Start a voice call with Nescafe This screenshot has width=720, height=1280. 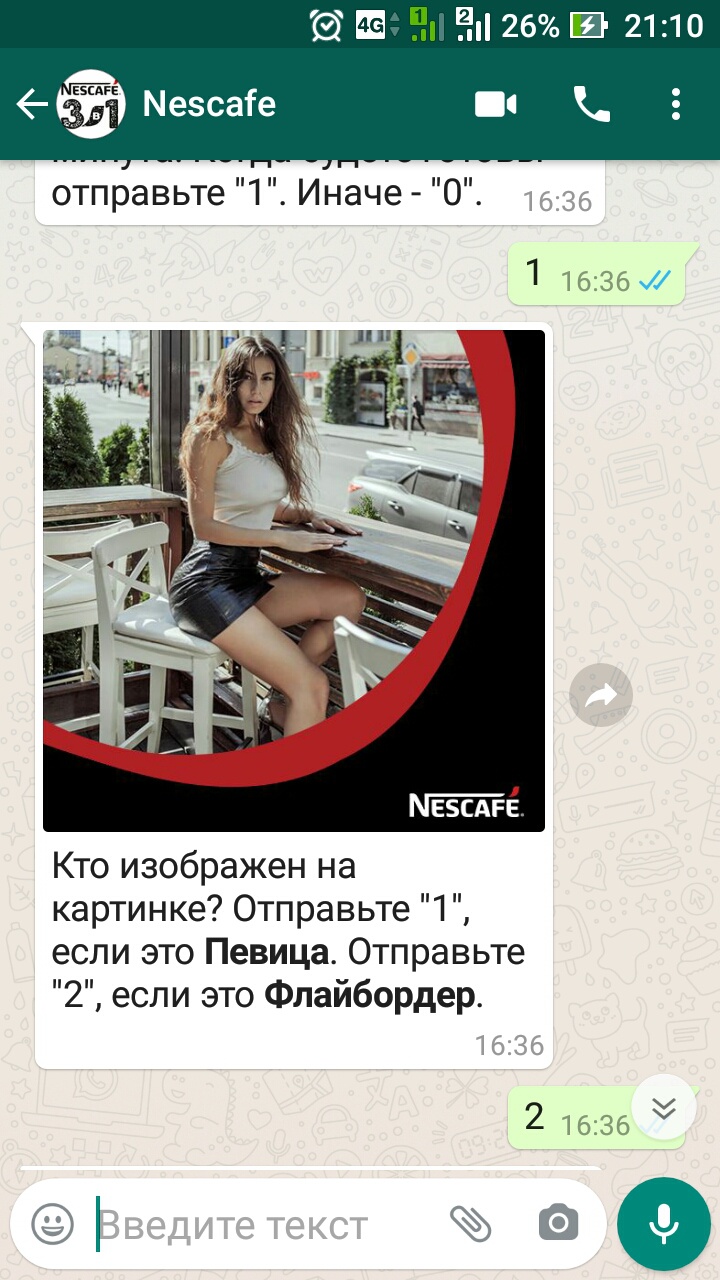point(591,104)
